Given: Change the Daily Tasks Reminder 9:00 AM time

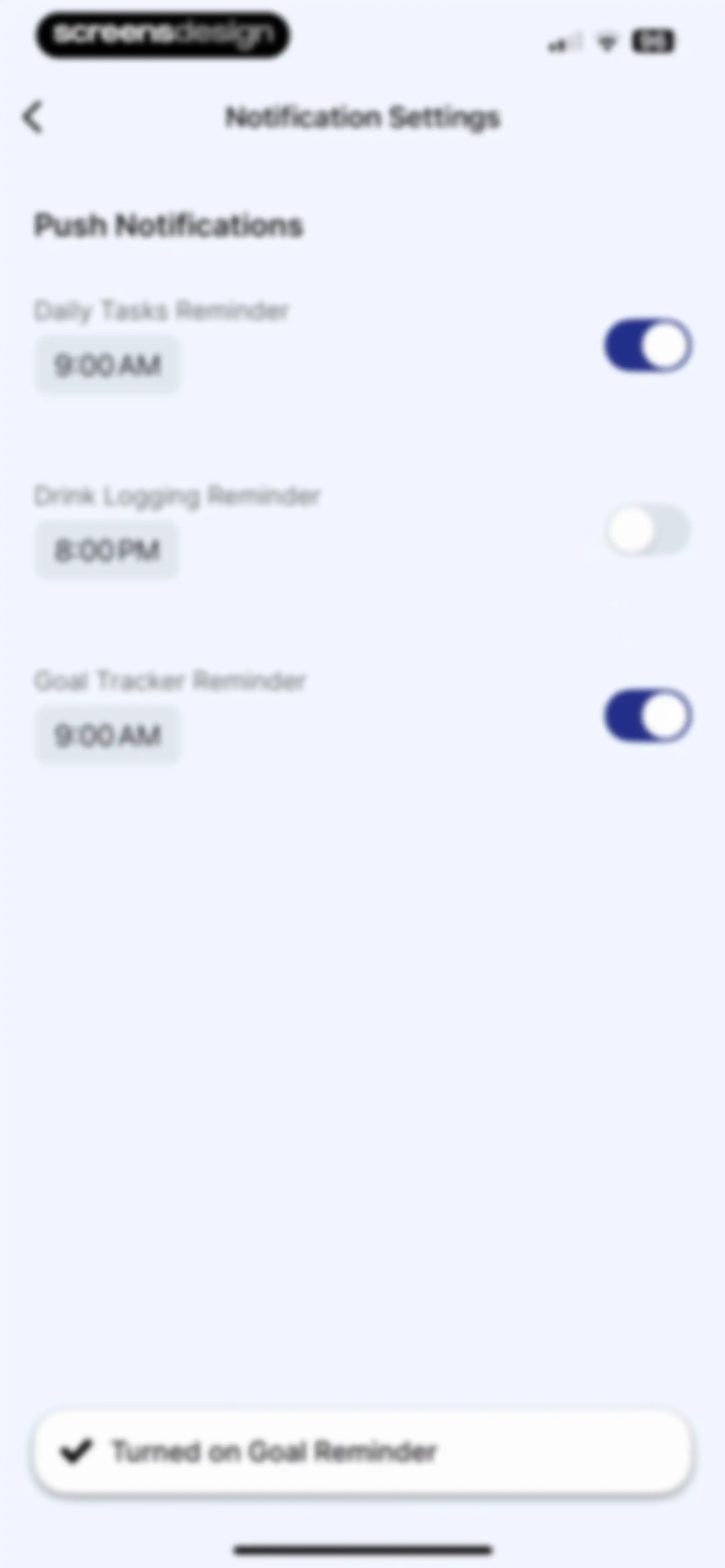Looking at the screenshot, I should [107, 365].
